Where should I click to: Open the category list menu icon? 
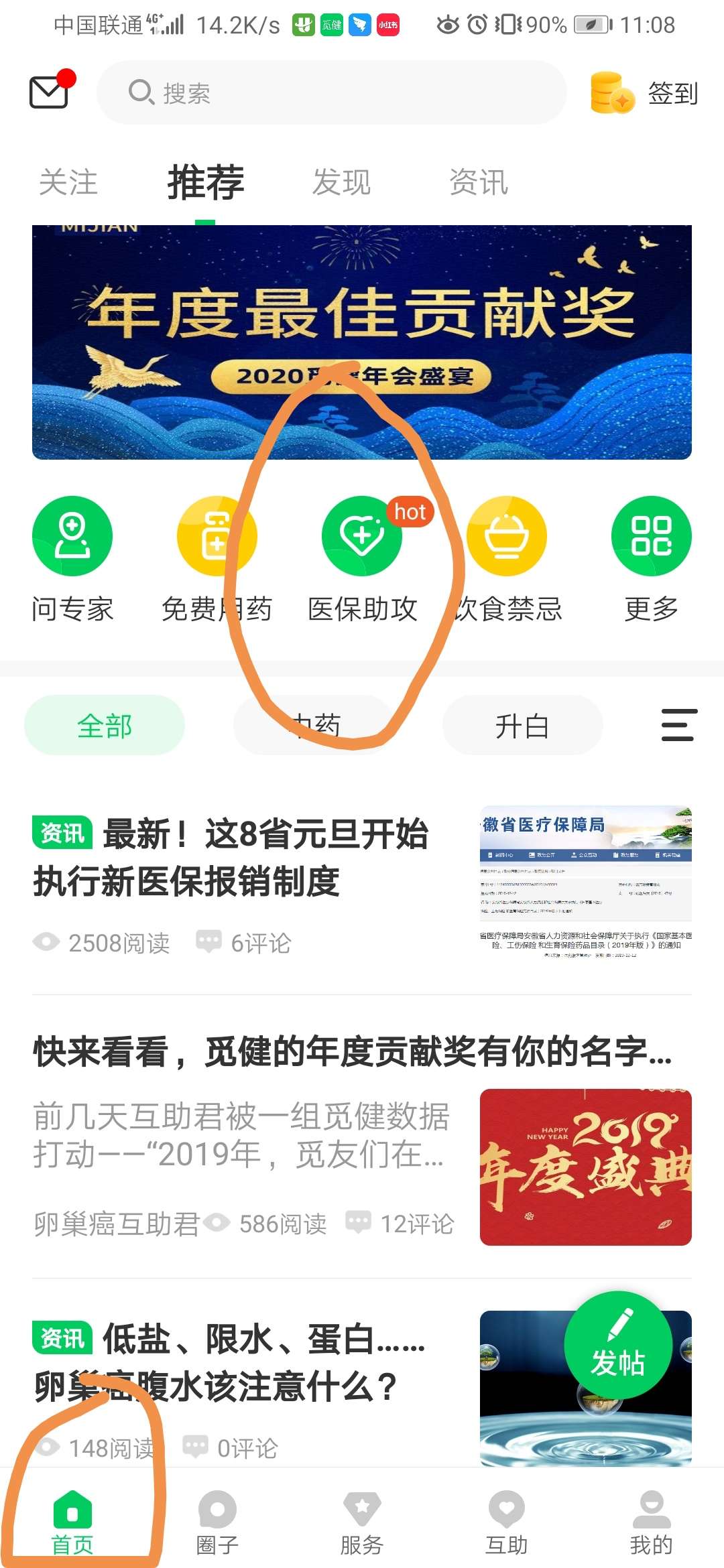678,725
